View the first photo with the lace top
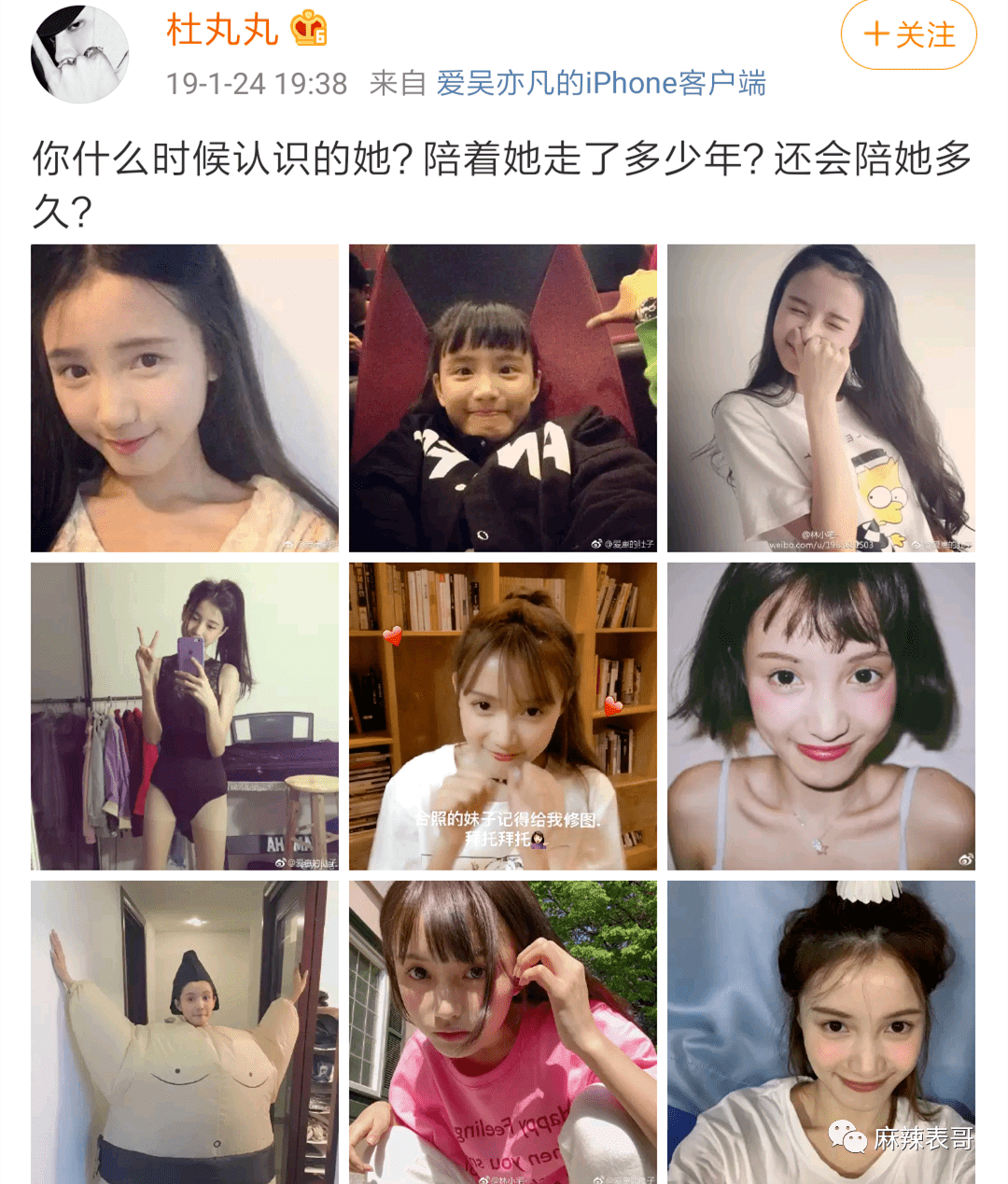The width and height of the screenshot is (1008, 1184). pos(184,397)
